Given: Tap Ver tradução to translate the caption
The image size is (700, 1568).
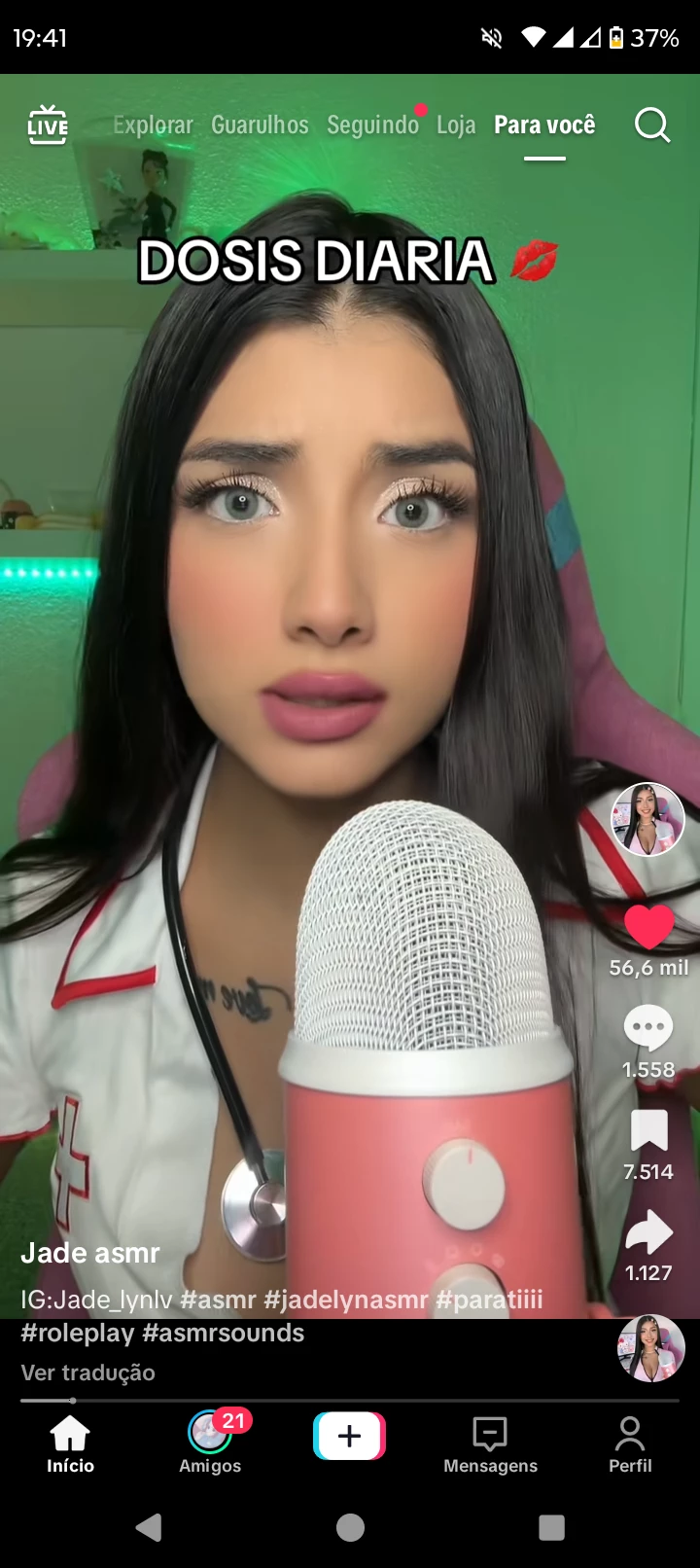Looking at the screenshot, I should (x=88, y=1372).
